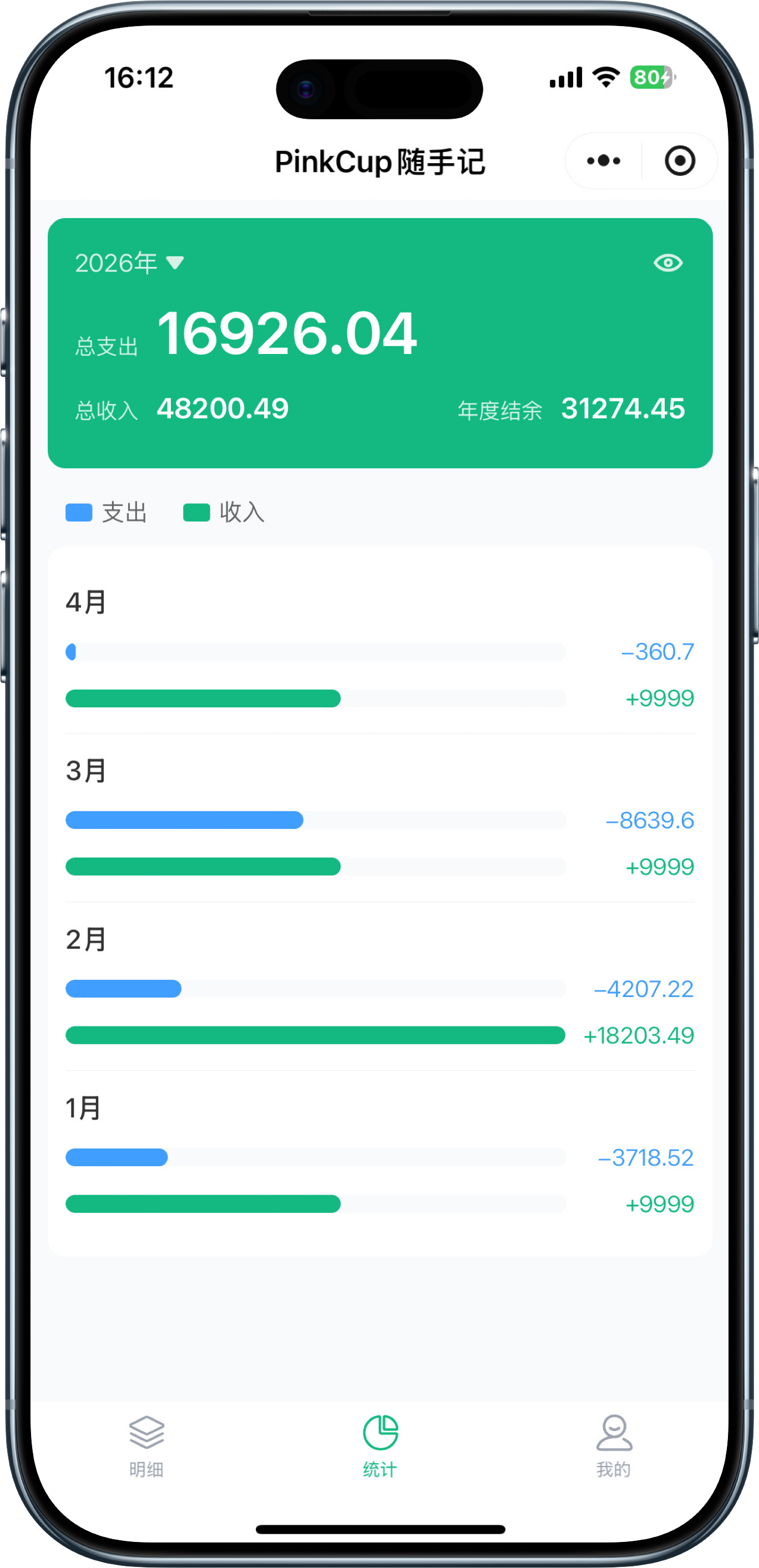This screenshot has height=1568, width=759.
Task: Open the 2月 month row
Action: coord(380,986)
